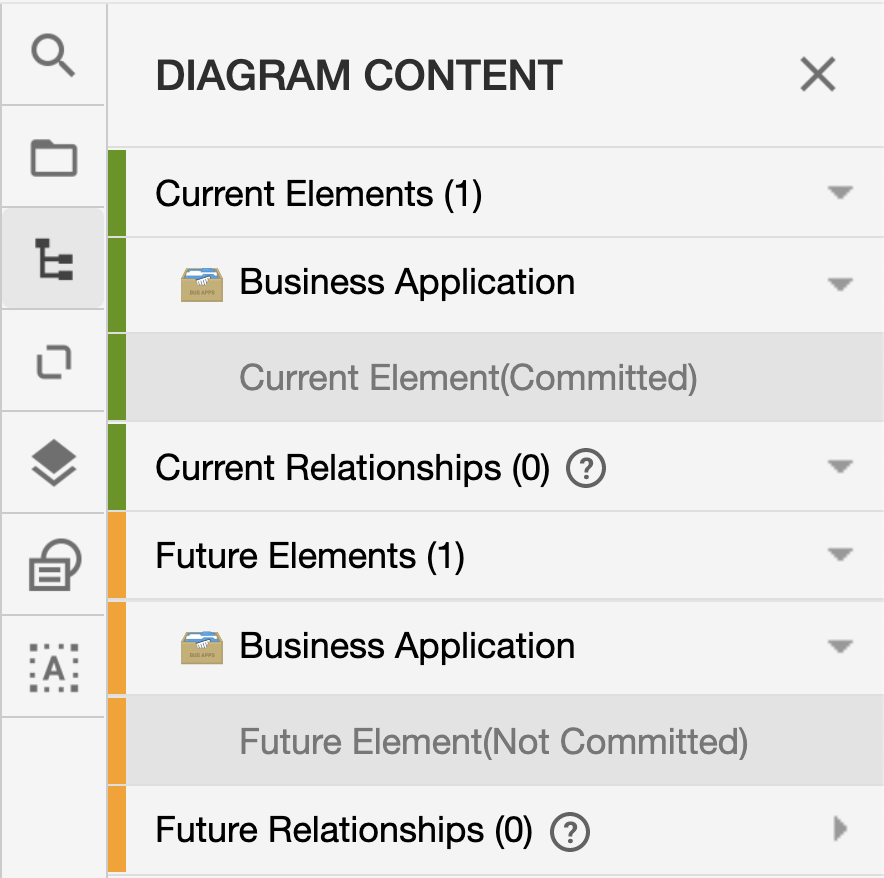Select the Current Element(Committed) item
Viewport: 884px width, 878px height.
click(x=468, y=378)
